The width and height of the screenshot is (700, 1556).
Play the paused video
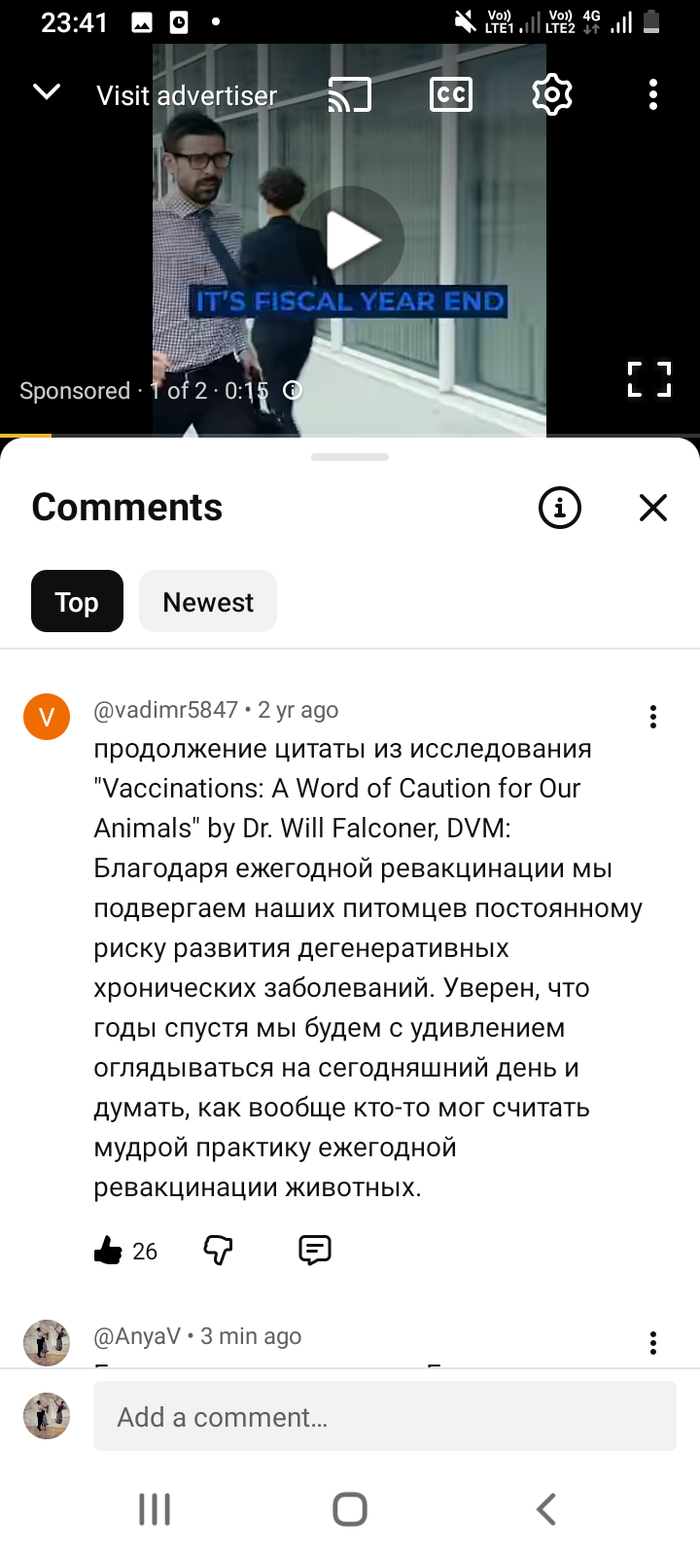coord(351,240)
